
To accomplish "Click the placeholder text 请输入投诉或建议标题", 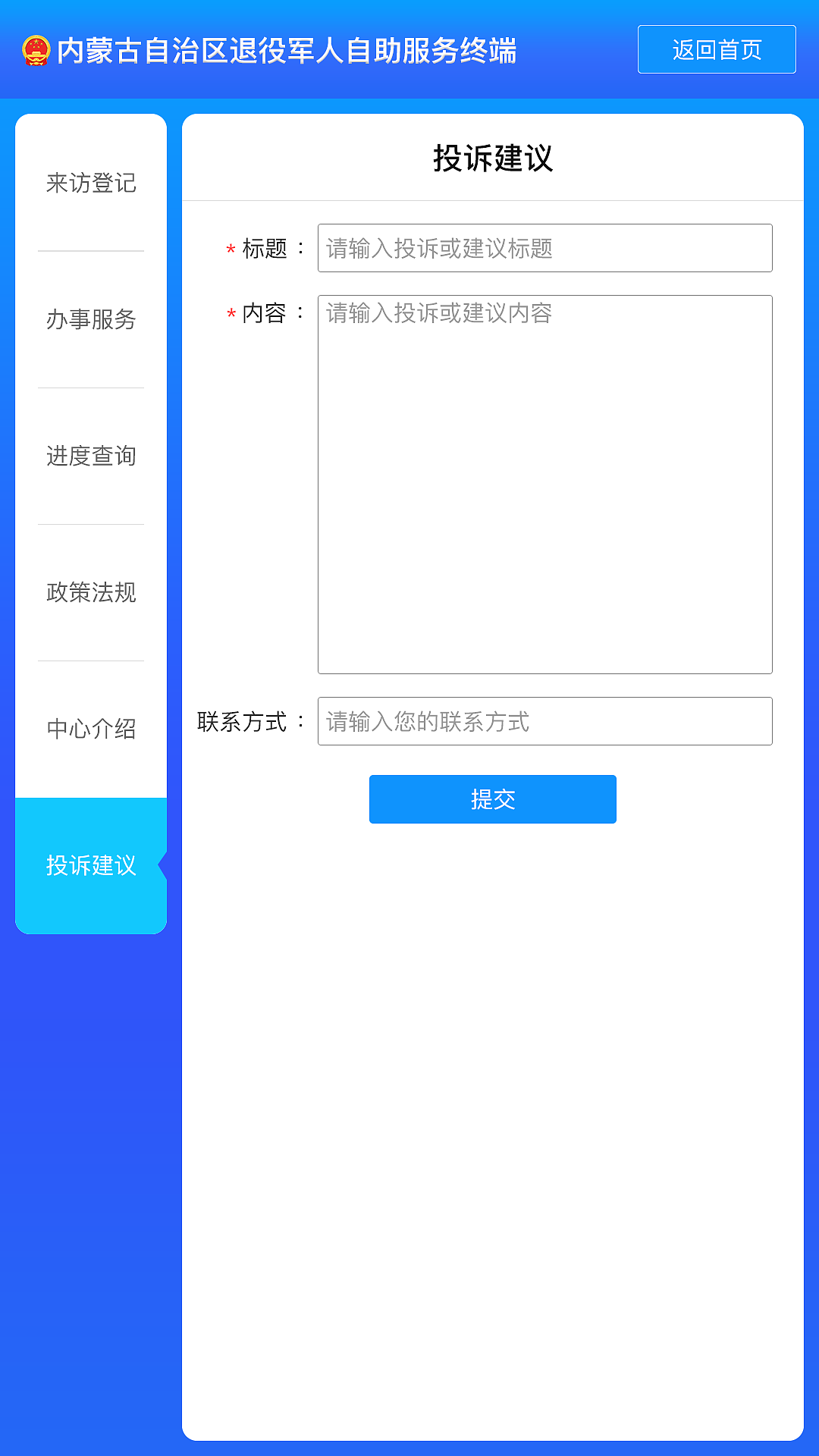I will [438, 248].
